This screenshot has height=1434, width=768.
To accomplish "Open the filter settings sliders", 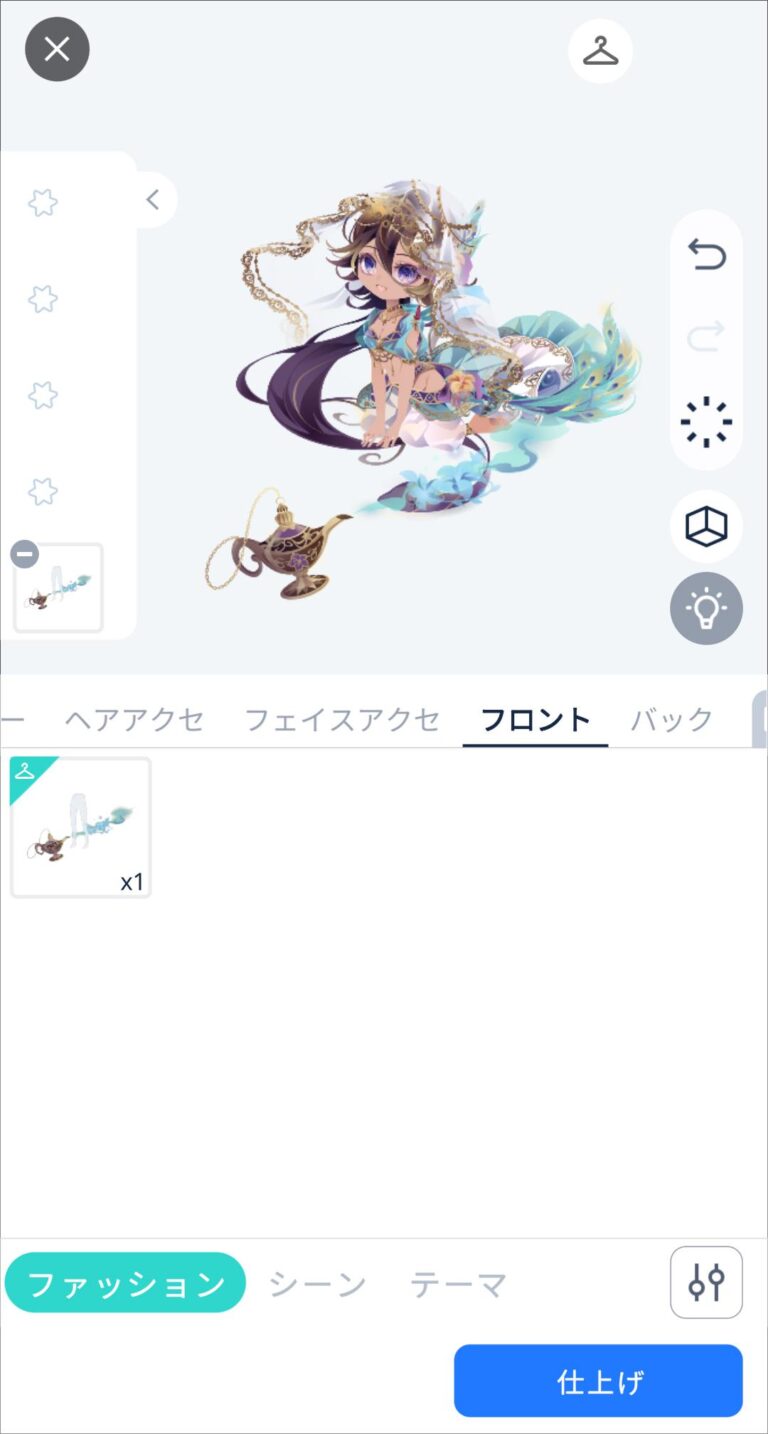I will click(x=706, y=1282).
